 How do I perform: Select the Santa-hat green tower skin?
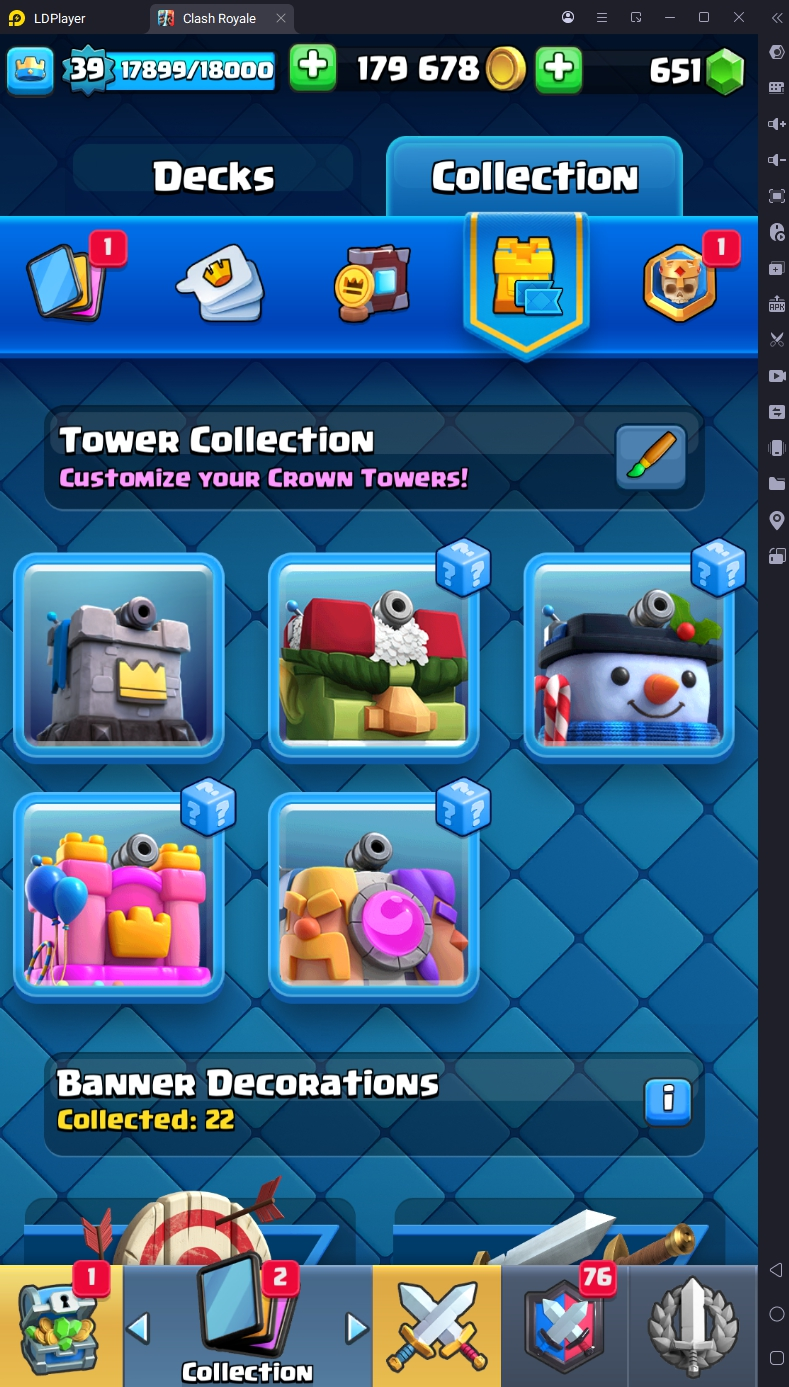[374, 657]
